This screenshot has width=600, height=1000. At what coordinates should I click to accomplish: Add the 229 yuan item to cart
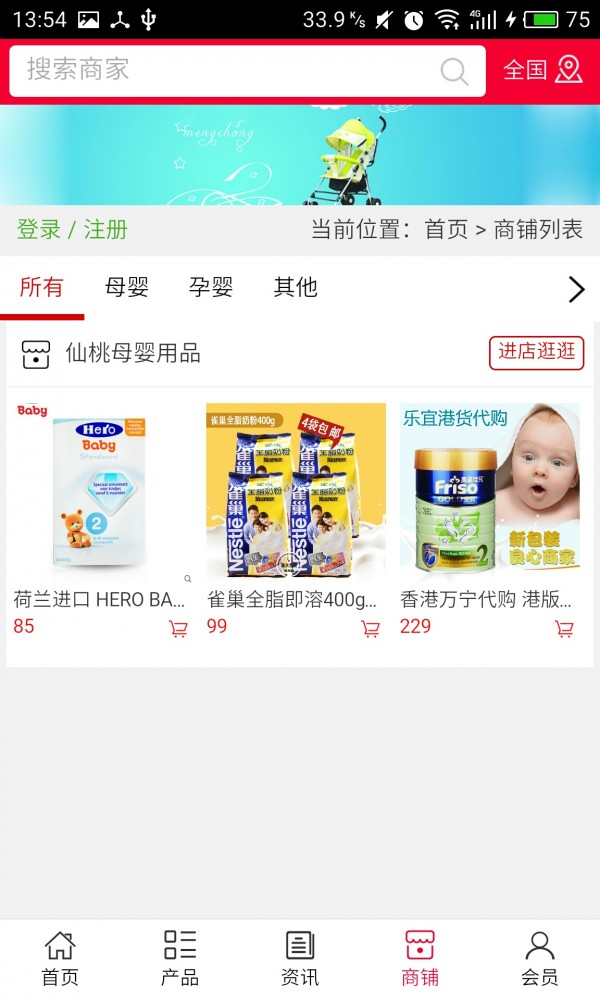click(x=564, y=629)
